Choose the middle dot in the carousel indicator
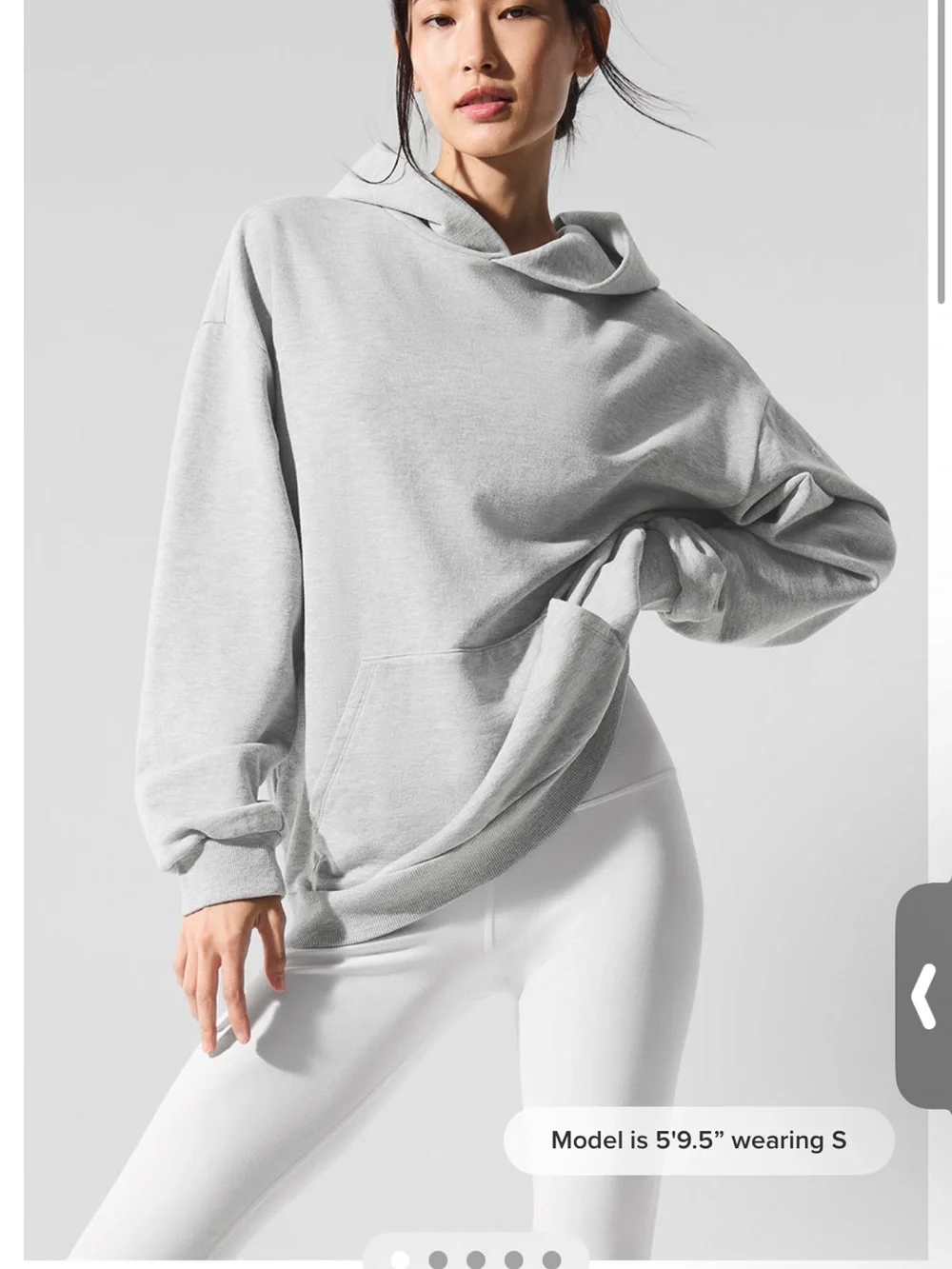Screen dimensions: 952x1269 click(x=476, y=1257)
